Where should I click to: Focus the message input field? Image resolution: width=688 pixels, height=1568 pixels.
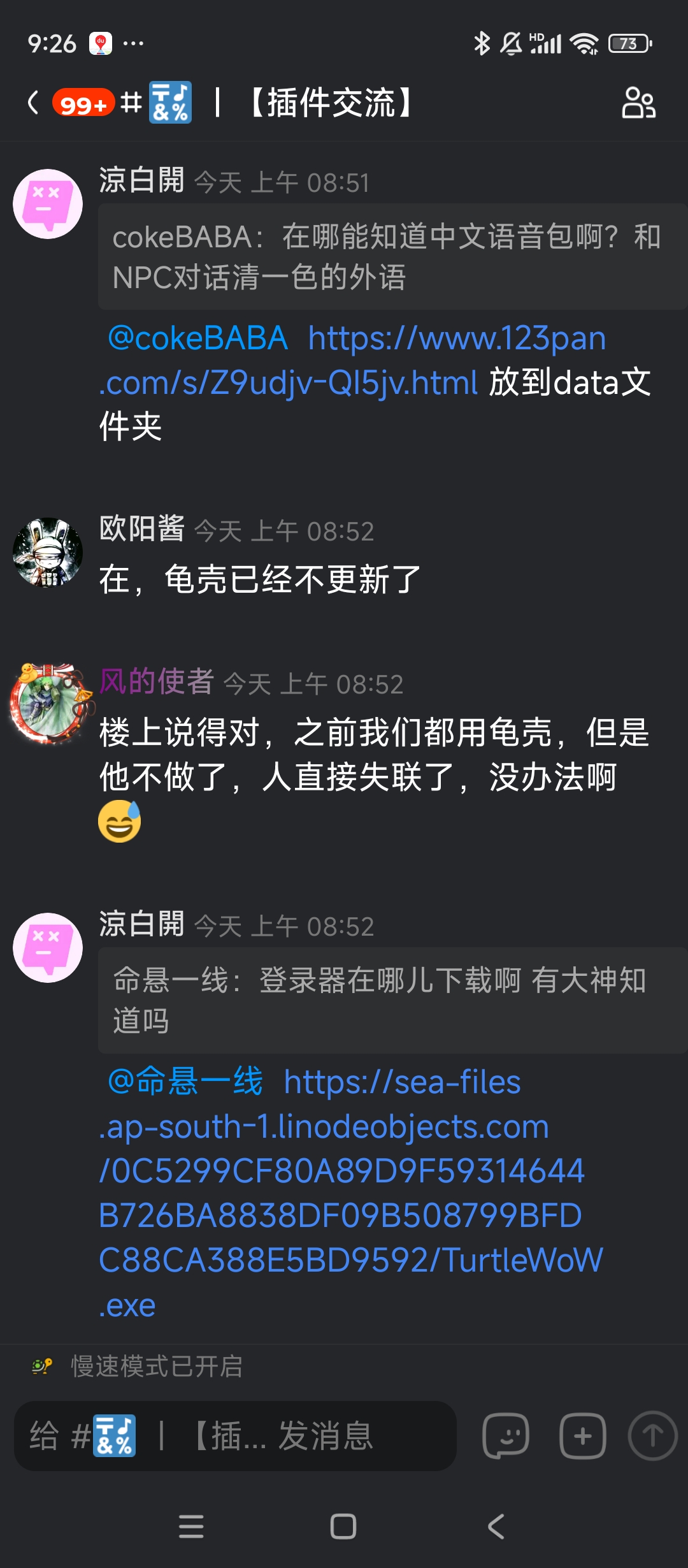pos(236,1436)
